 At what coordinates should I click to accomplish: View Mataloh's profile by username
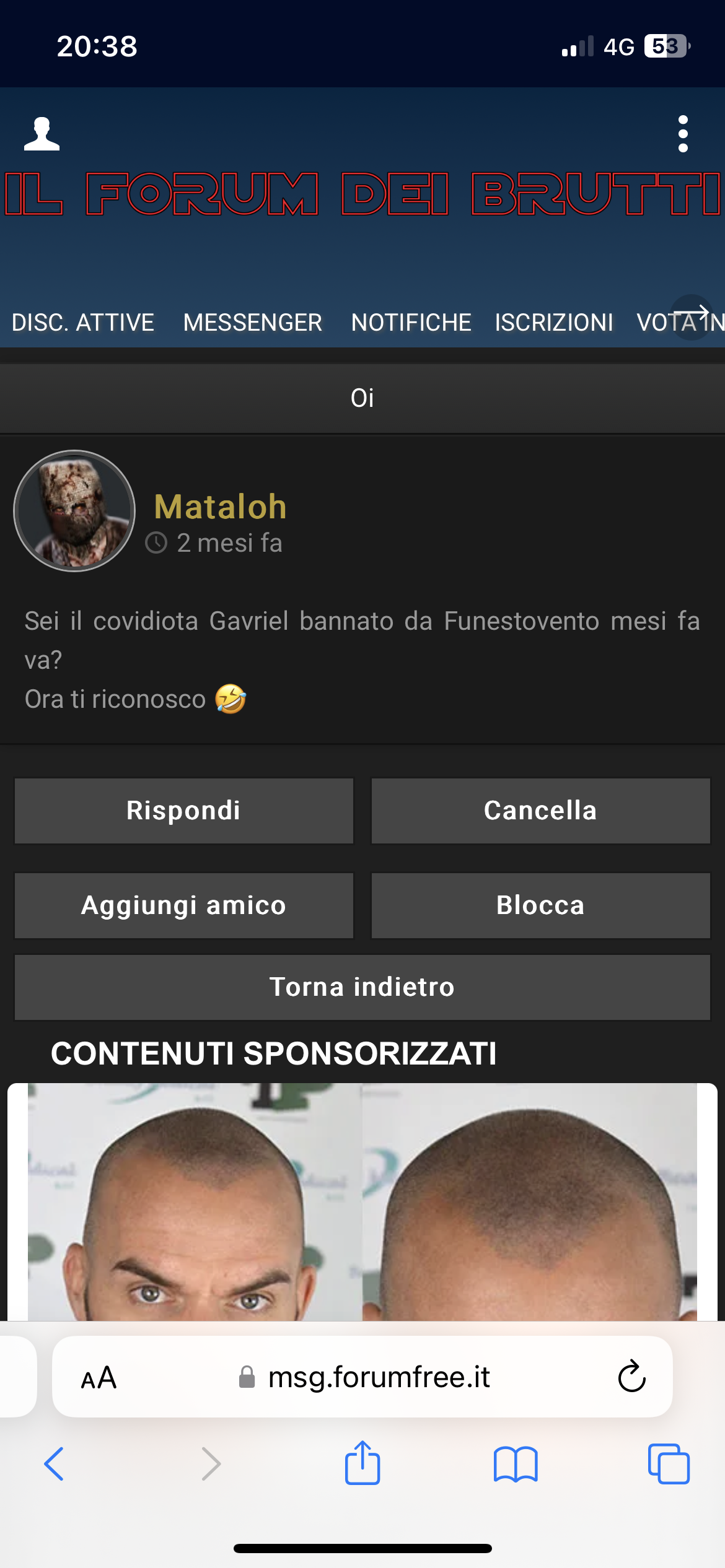point(220,507)
